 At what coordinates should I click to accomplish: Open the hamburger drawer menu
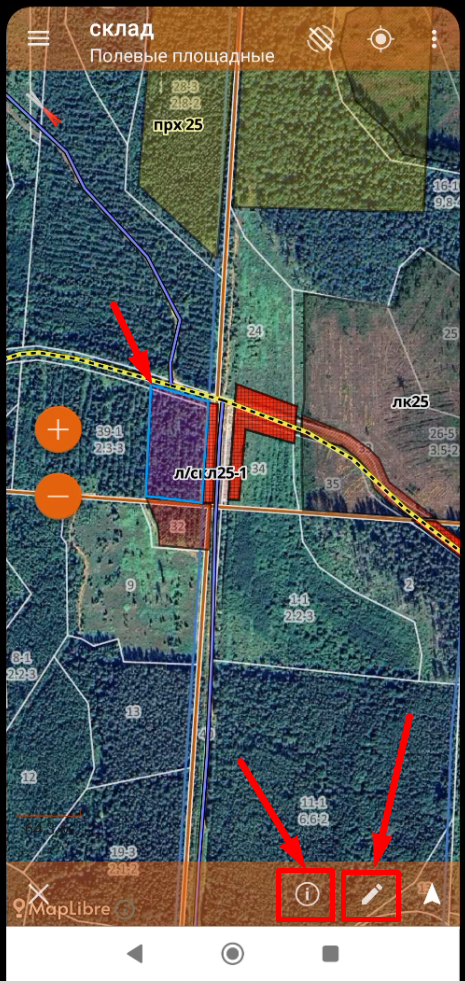coord(38,38)
